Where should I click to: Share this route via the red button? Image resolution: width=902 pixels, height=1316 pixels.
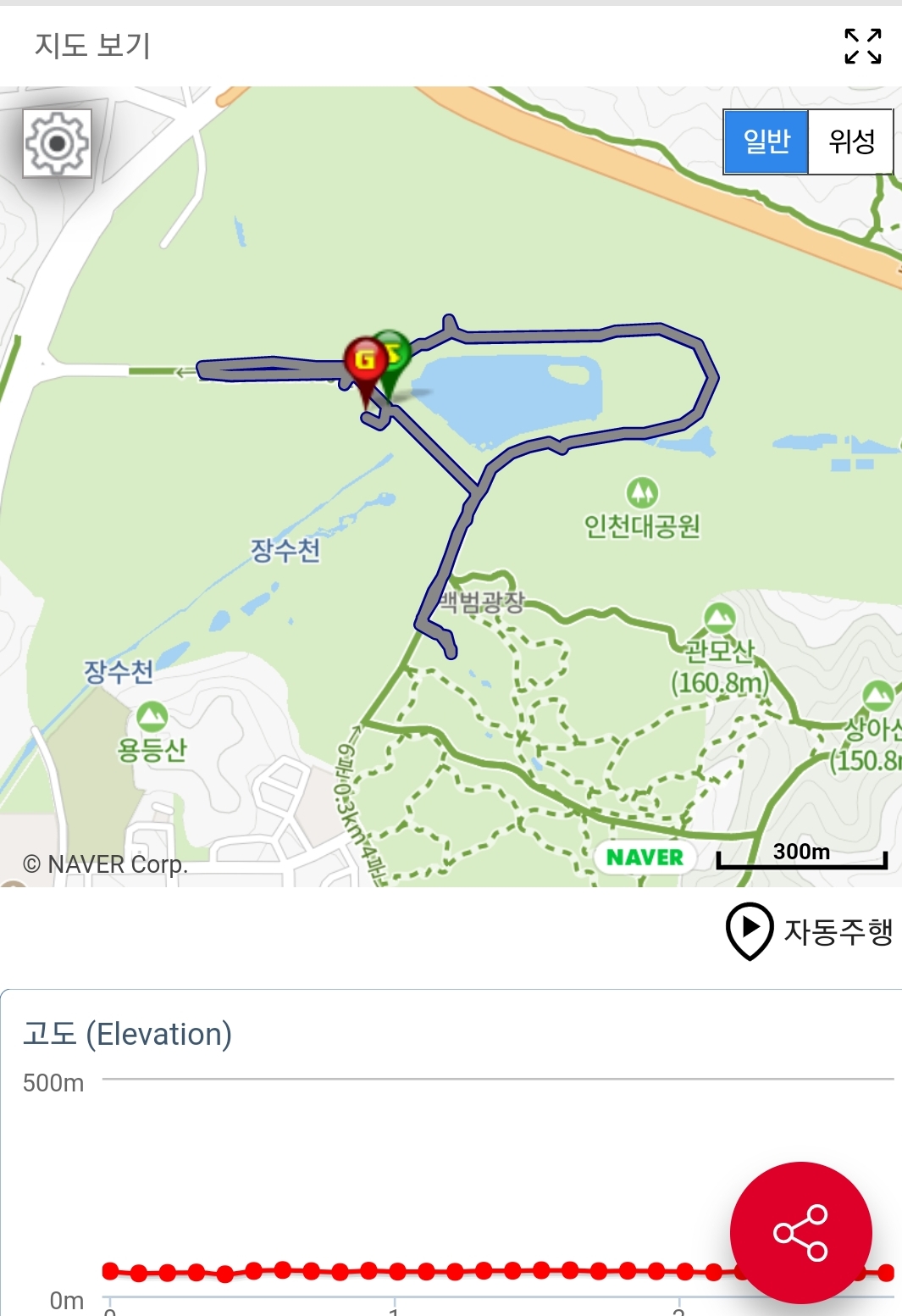(x=800, y=1231)
